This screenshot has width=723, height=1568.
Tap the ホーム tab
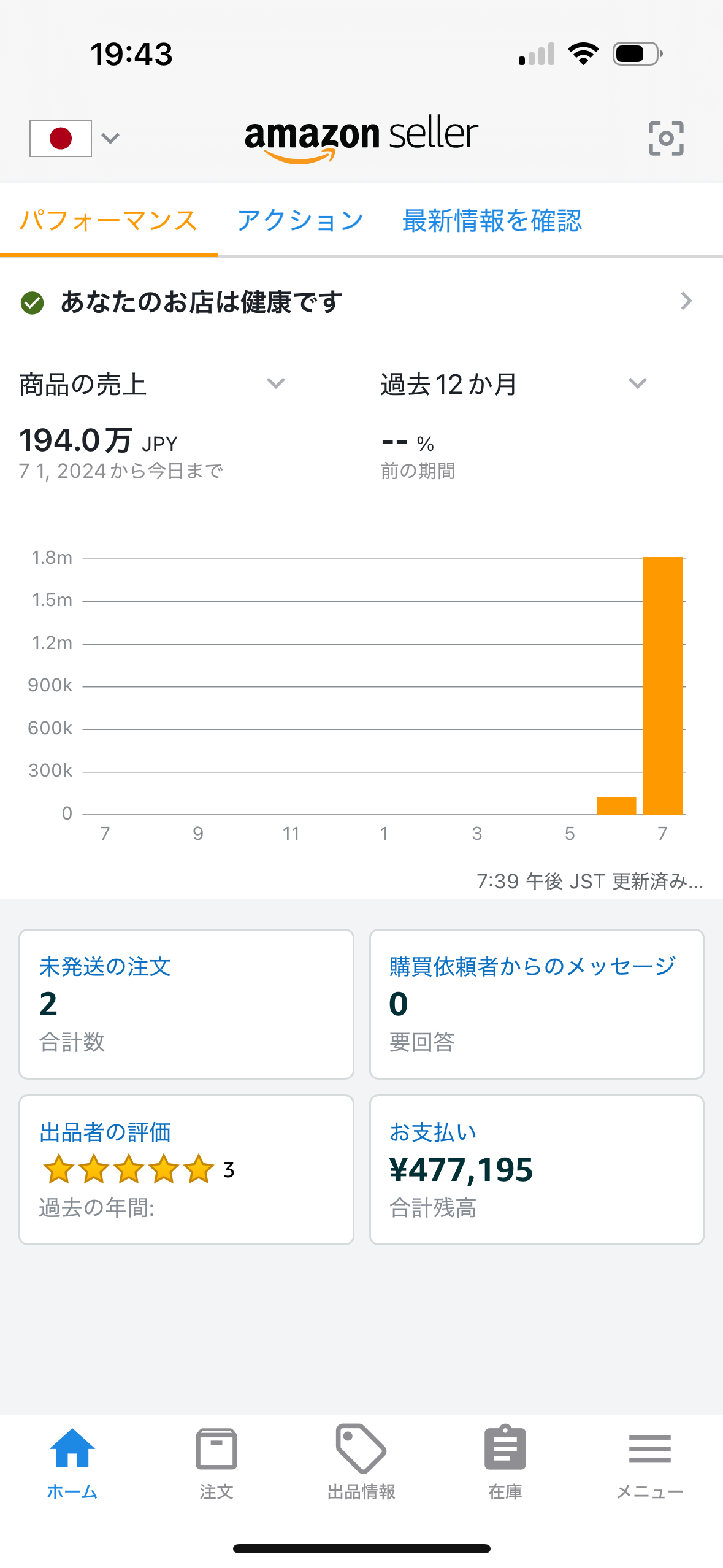[x=72, y=1463]
